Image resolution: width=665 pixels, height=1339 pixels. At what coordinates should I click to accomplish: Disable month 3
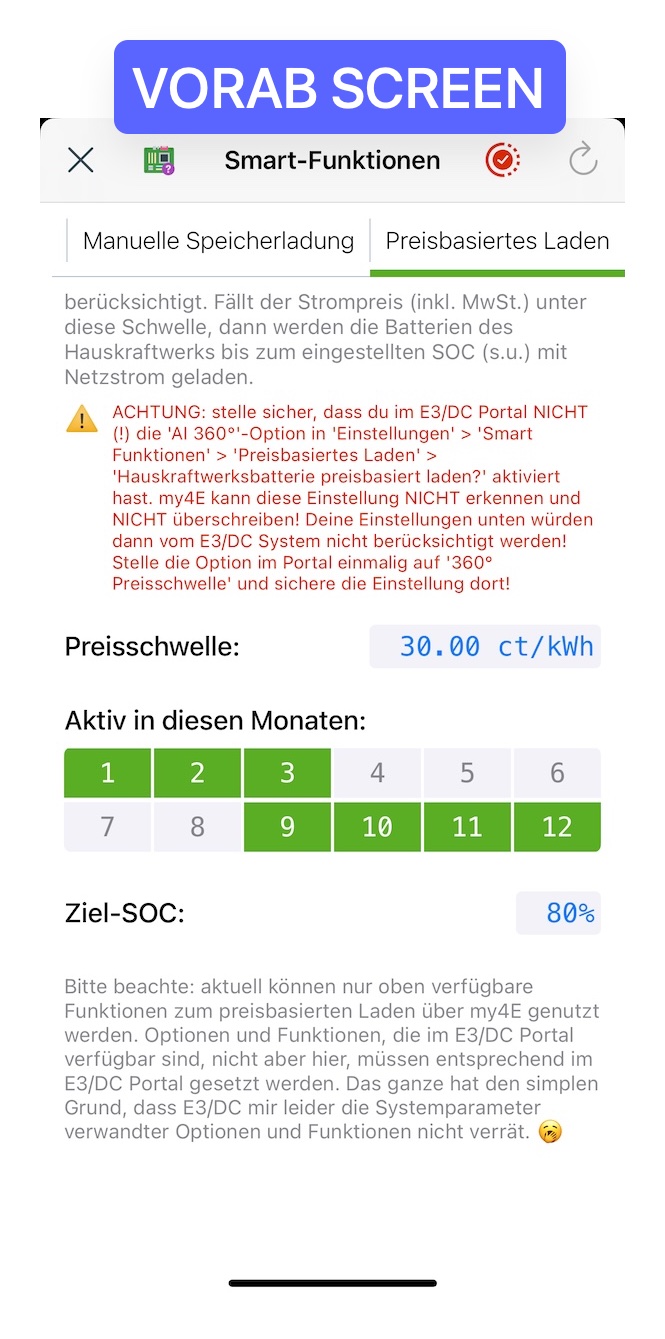click(287, 773)
